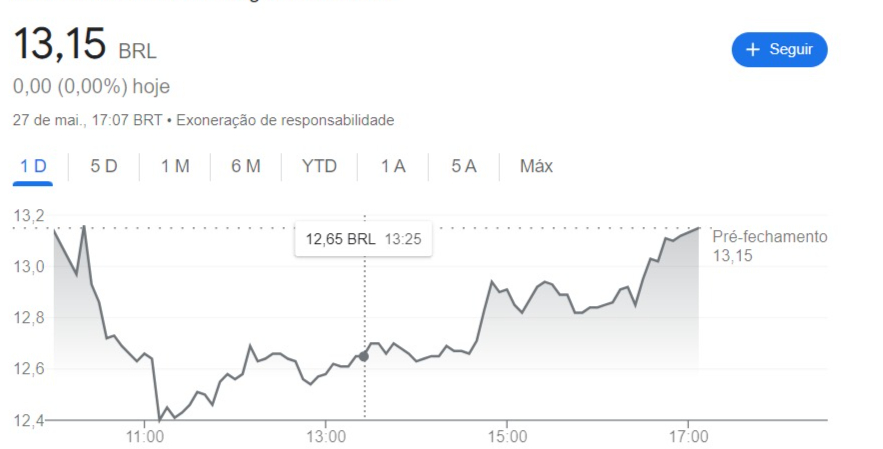883x449 pixels.
Task: Tap the Seguir button
Action: pos(779,49)
